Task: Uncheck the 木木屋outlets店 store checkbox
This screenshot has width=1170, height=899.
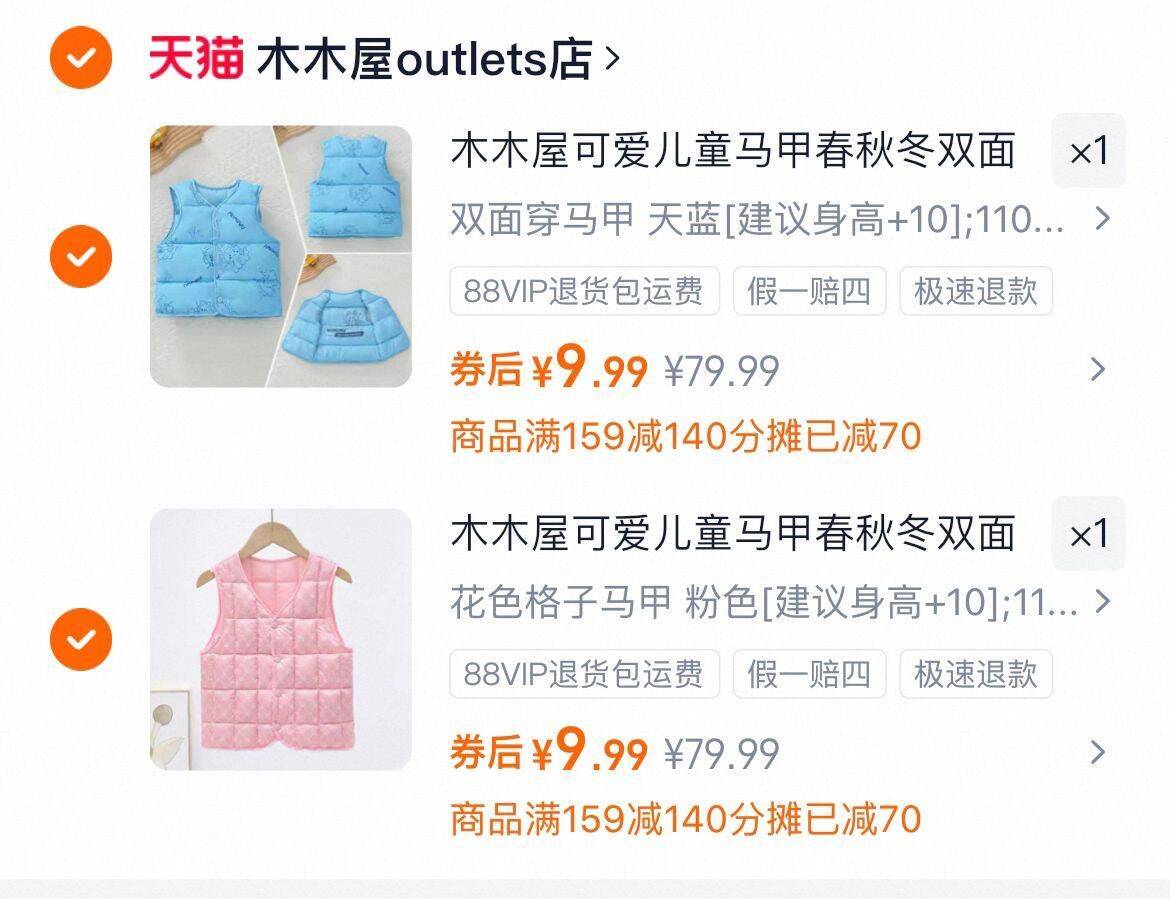Action: 81,57
